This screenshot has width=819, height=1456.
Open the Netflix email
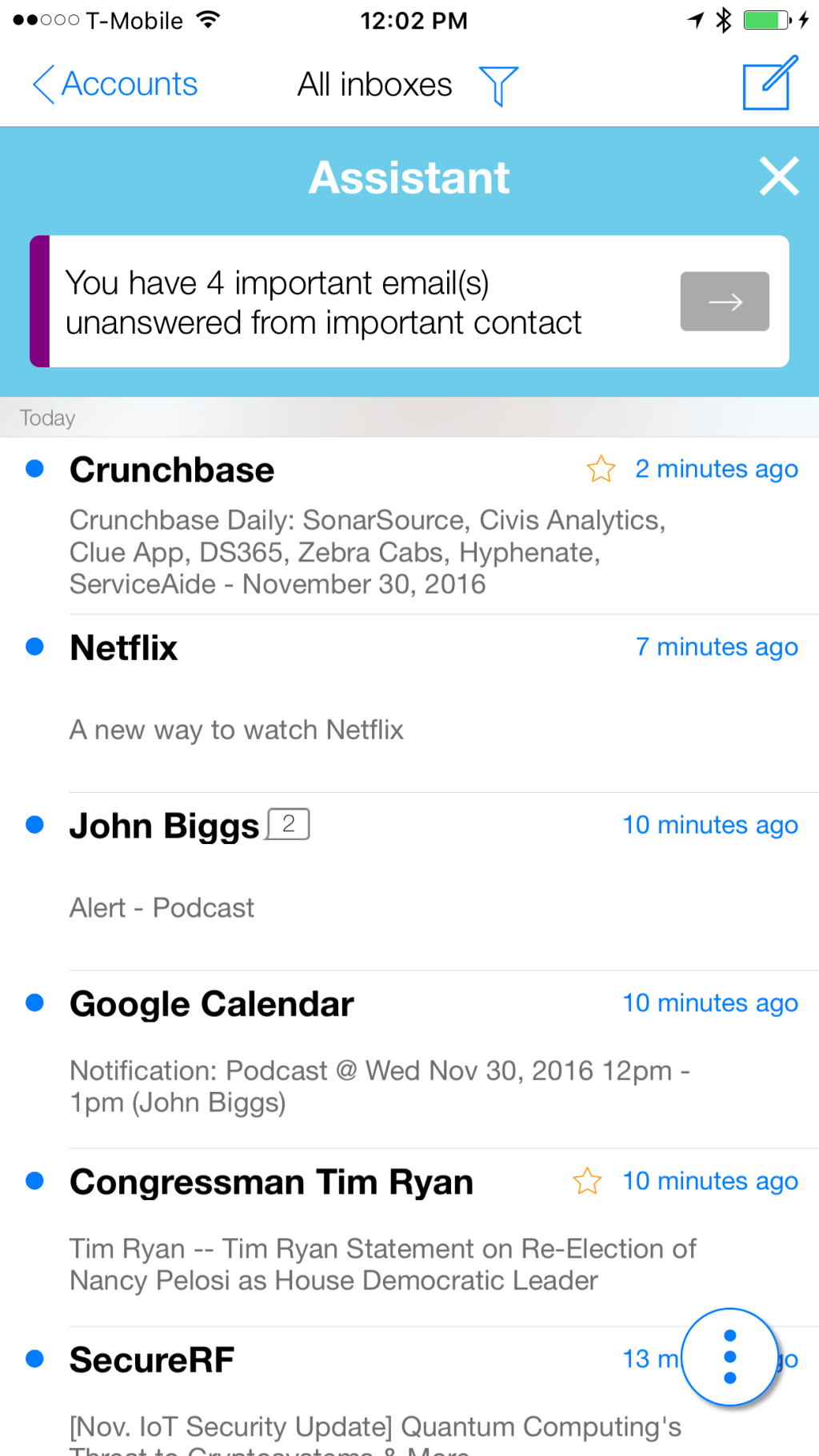(320, 704)
